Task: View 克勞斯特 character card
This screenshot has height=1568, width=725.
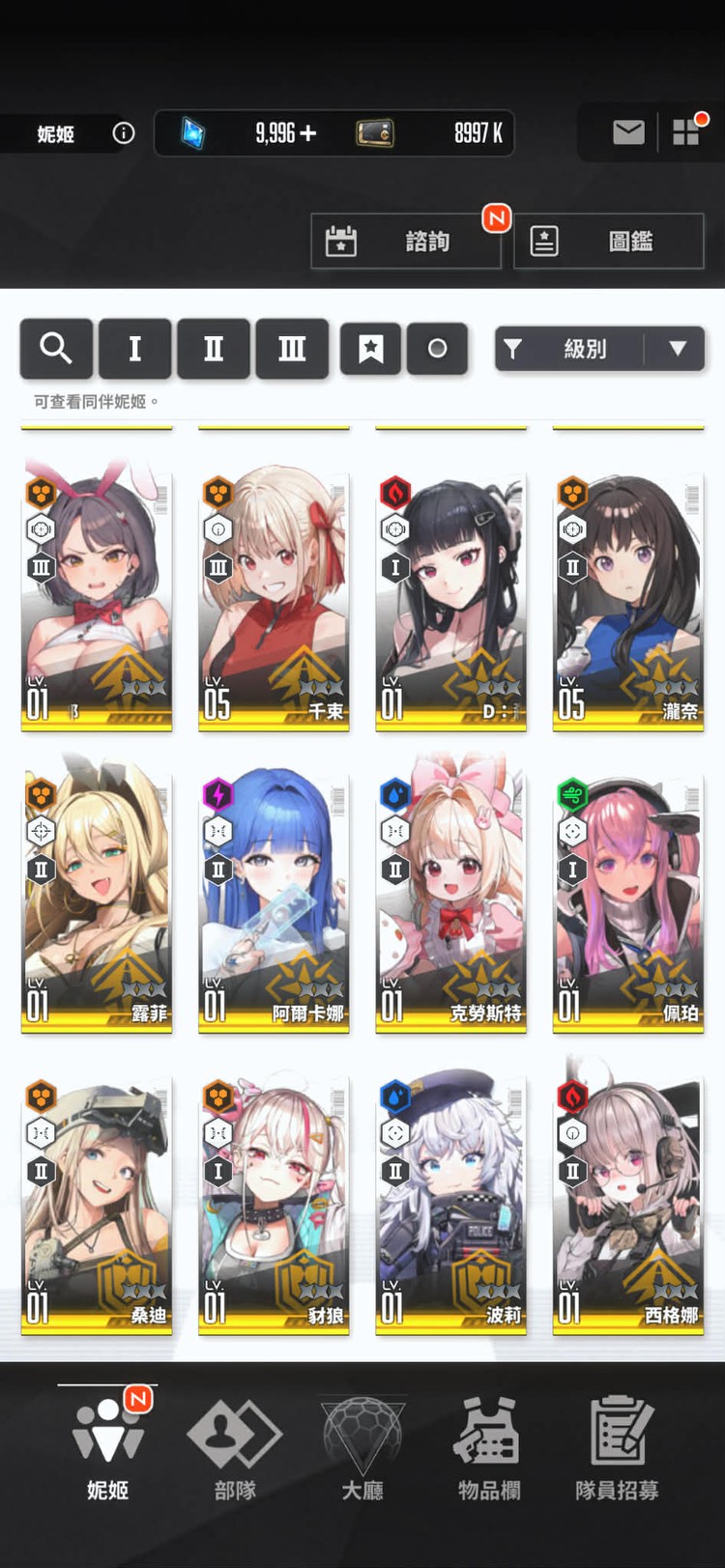Action: point(450,900)
